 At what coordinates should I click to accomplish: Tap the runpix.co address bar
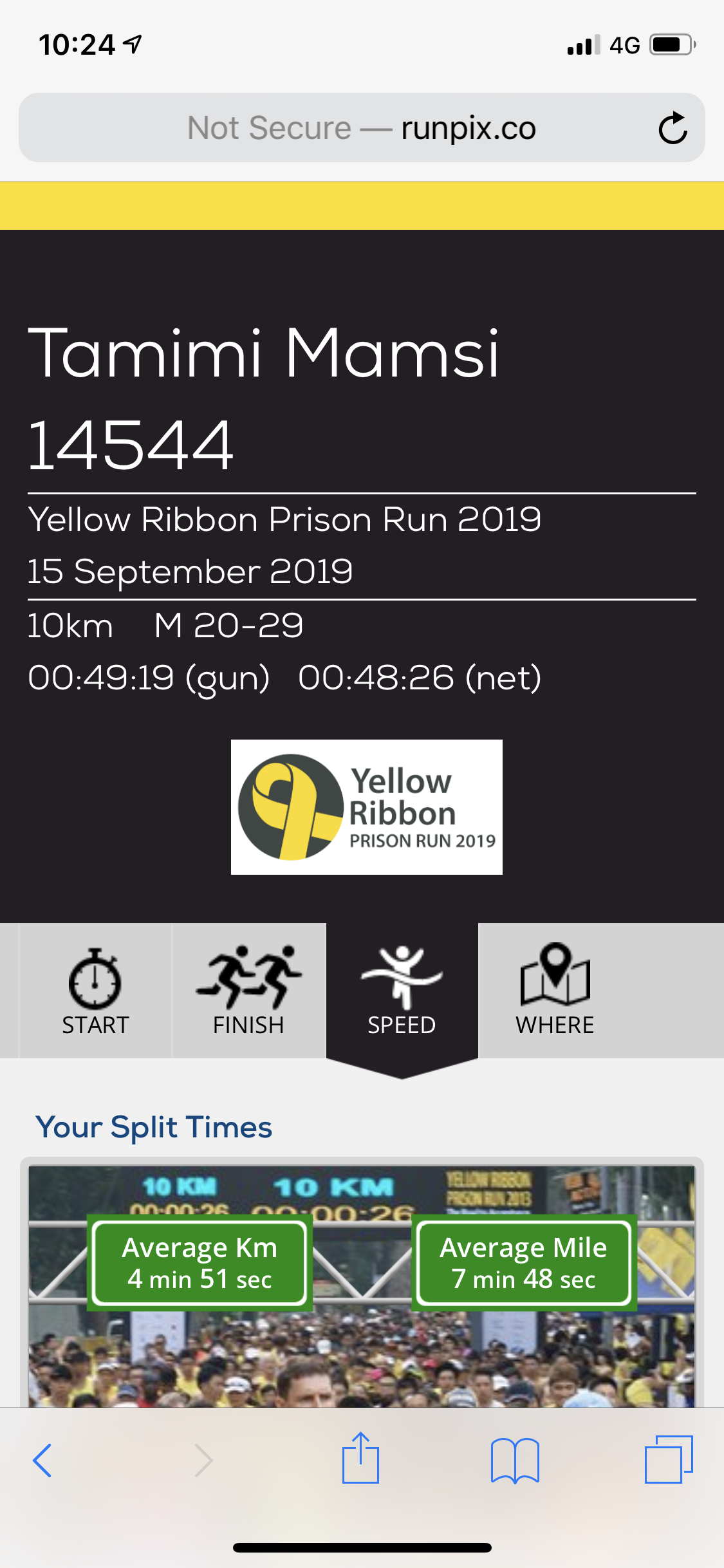tap(362, 127)
